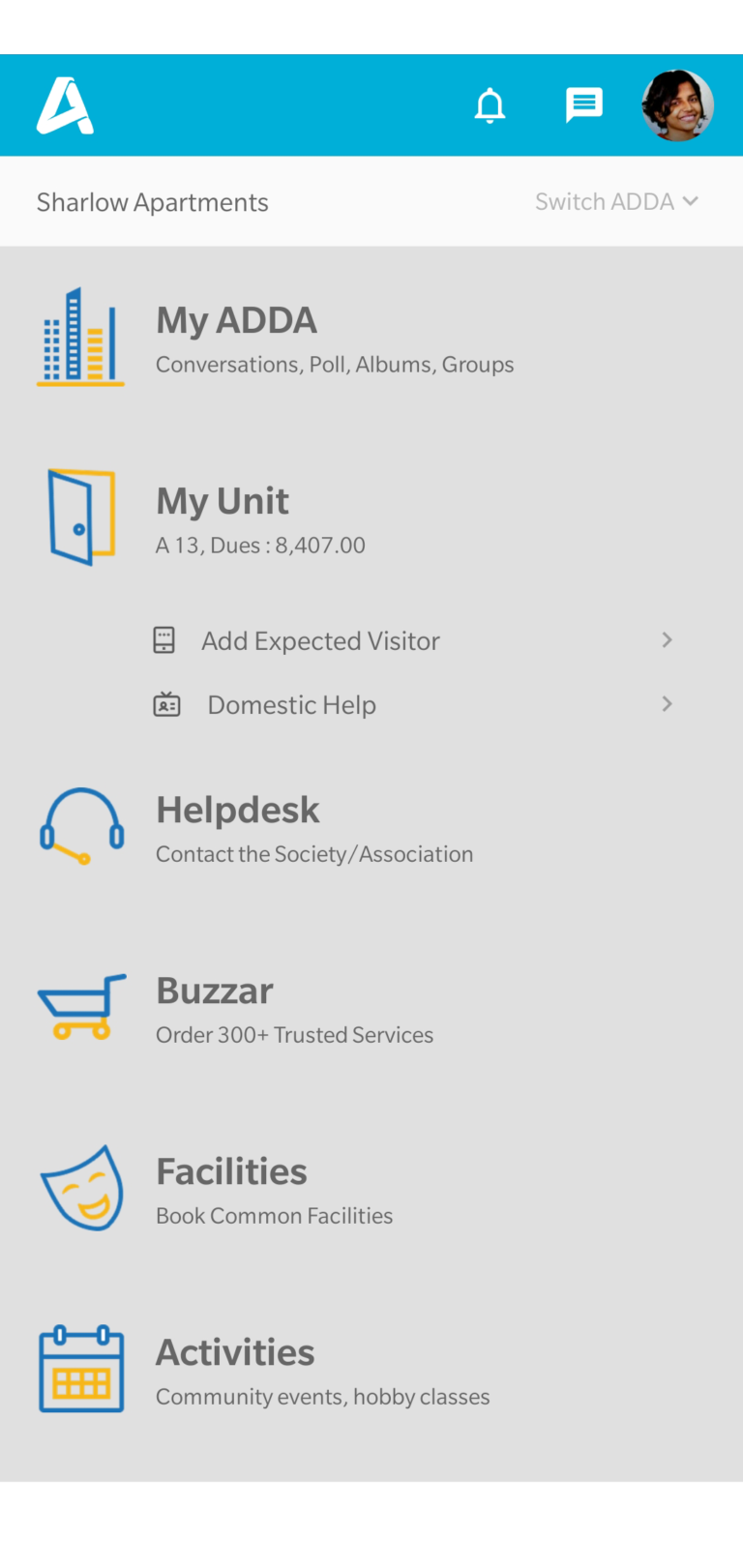The width and height of the screenshot is (743, 1568).
Task: Tap the ADDA logo in the header
Action: (64, 104)
